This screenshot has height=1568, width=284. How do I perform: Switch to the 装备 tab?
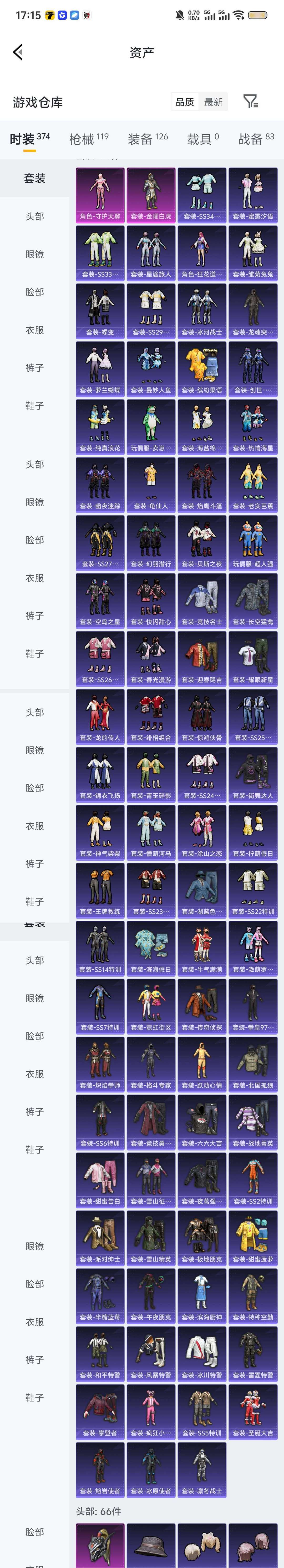click(x=148, y=139)
